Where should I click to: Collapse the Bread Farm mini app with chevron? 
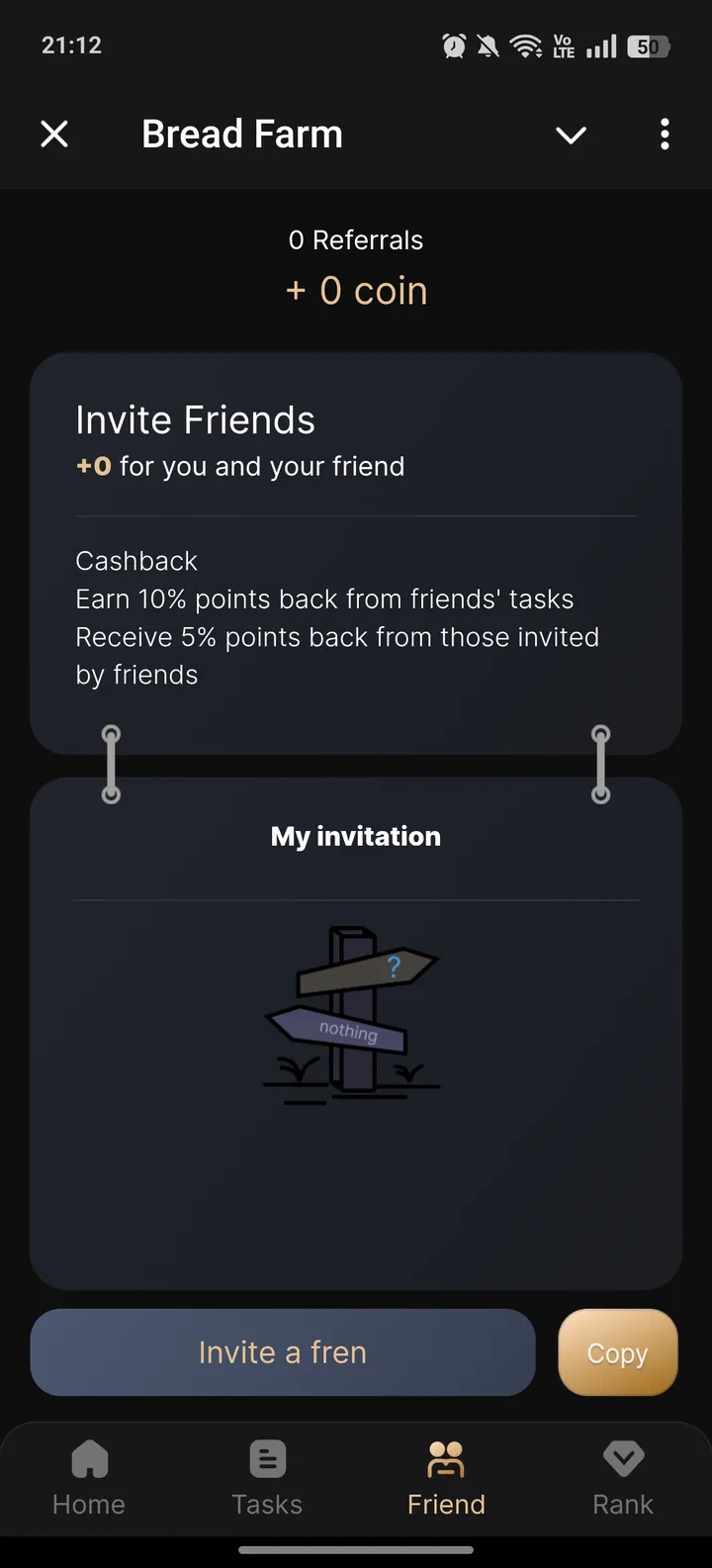tap(571, 135)
